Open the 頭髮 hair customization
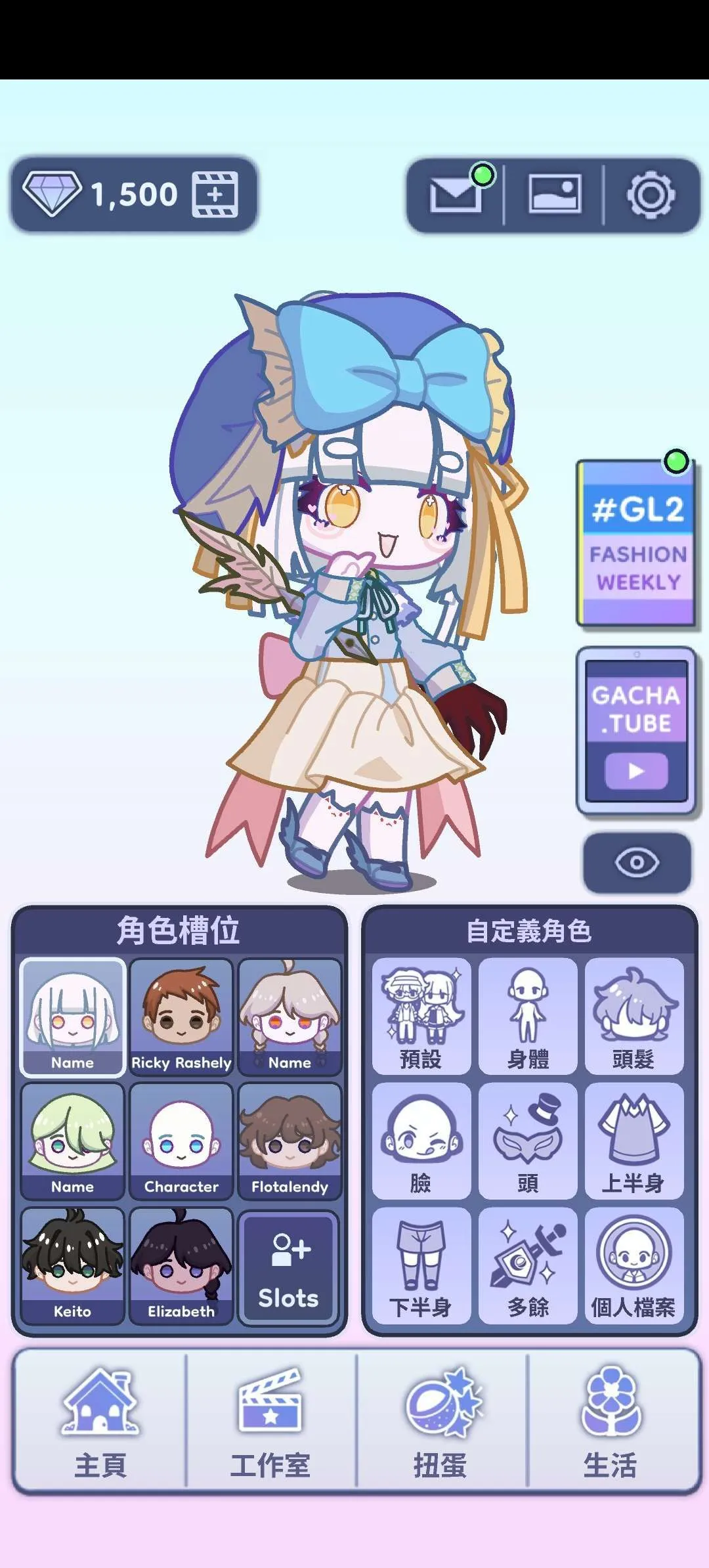Image resolution: width=709 pixels, height=1568 pixels. (634, 1016)
